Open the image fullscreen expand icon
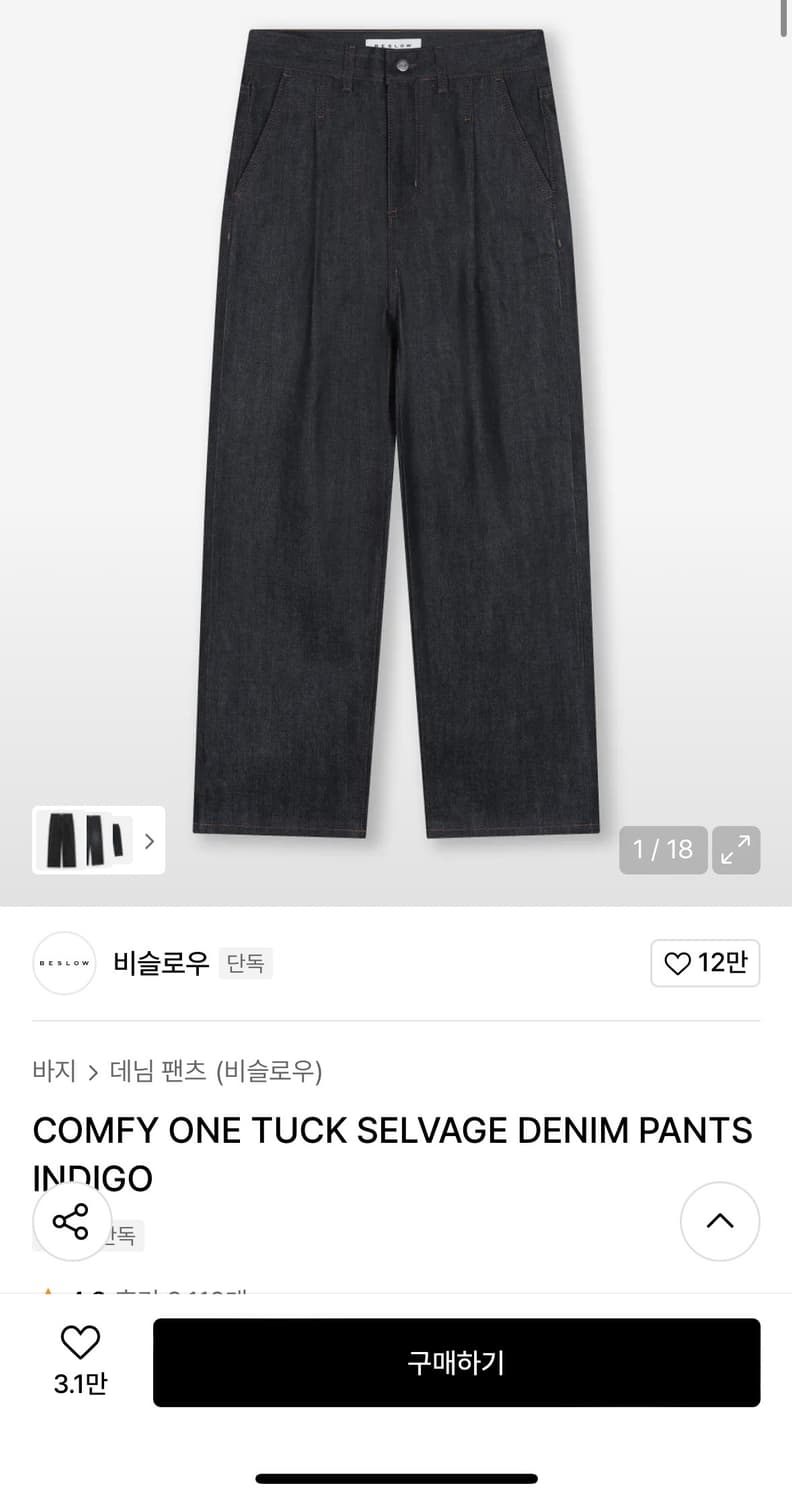The height and width of the screenshot is (1500, 792). 736,849
